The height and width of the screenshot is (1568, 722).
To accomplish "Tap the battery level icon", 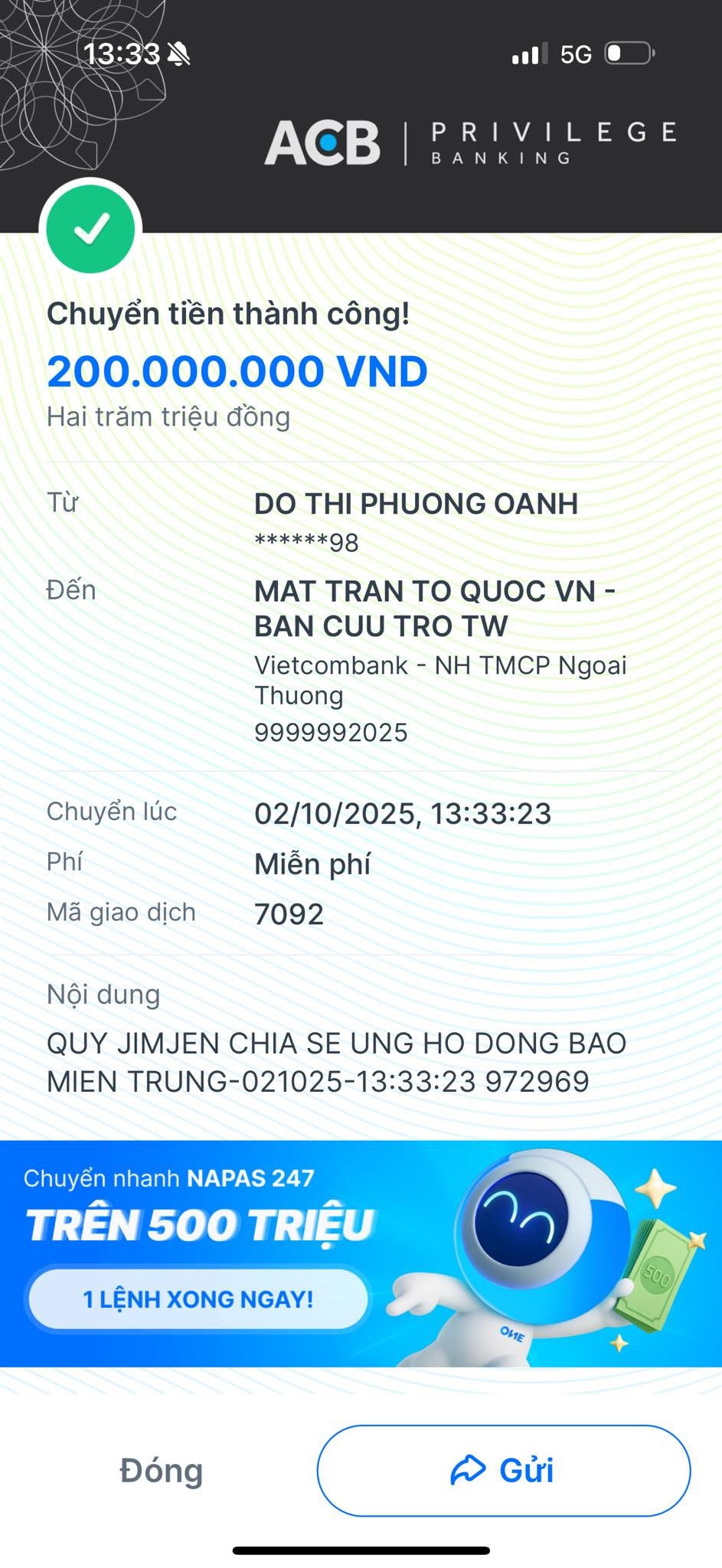I will 629,52.
